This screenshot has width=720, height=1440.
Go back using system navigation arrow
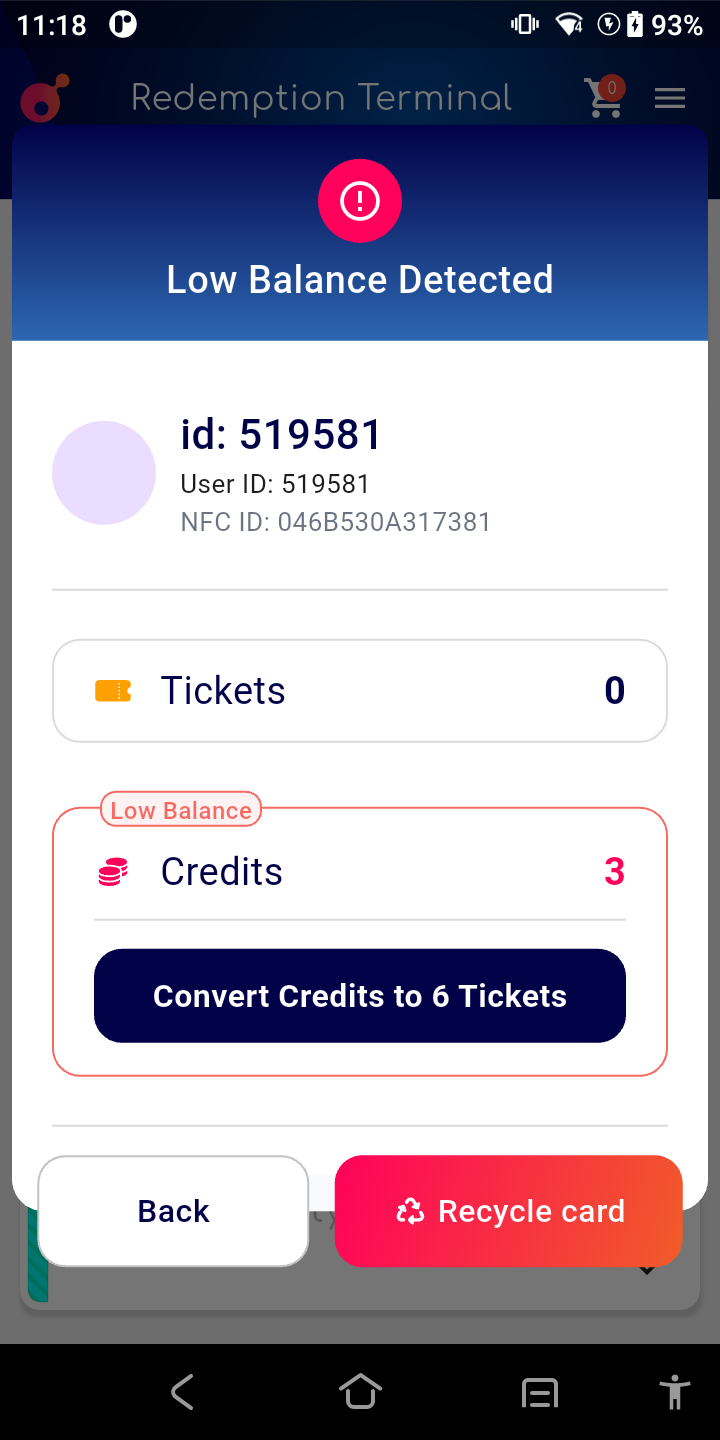coord(182,1391)
